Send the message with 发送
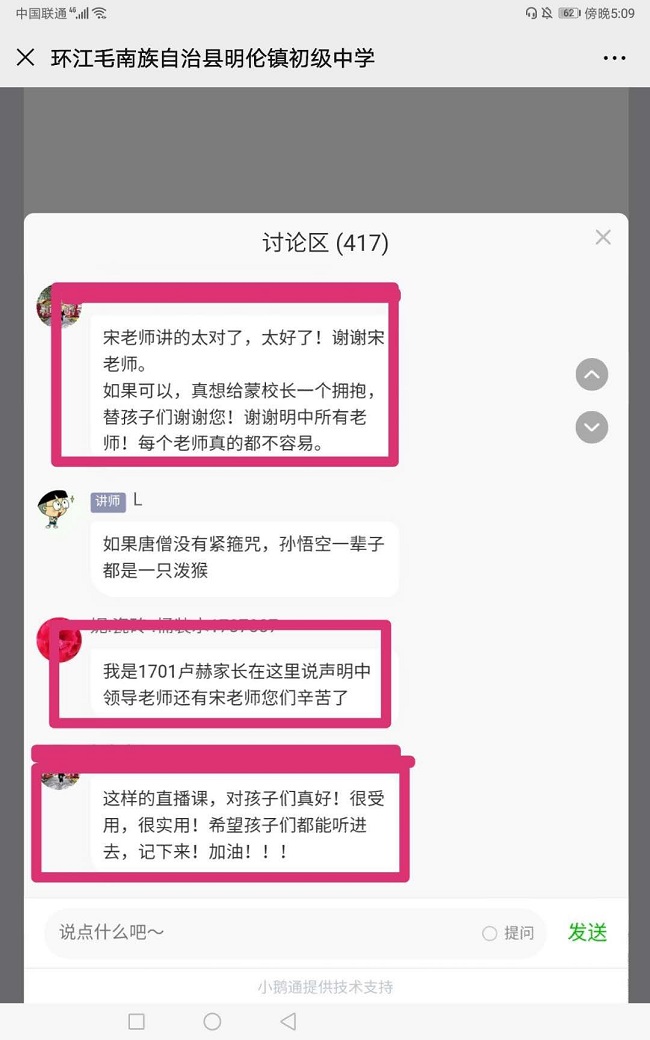 (x=587, y=932)
